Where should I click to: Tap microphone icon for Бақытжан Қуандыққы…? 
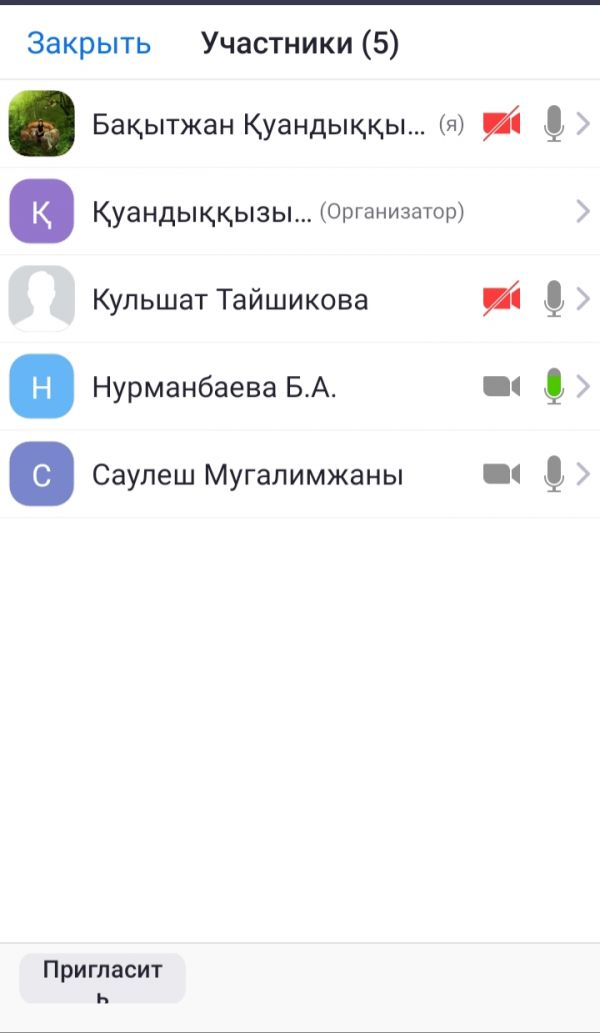pos(554,124)
